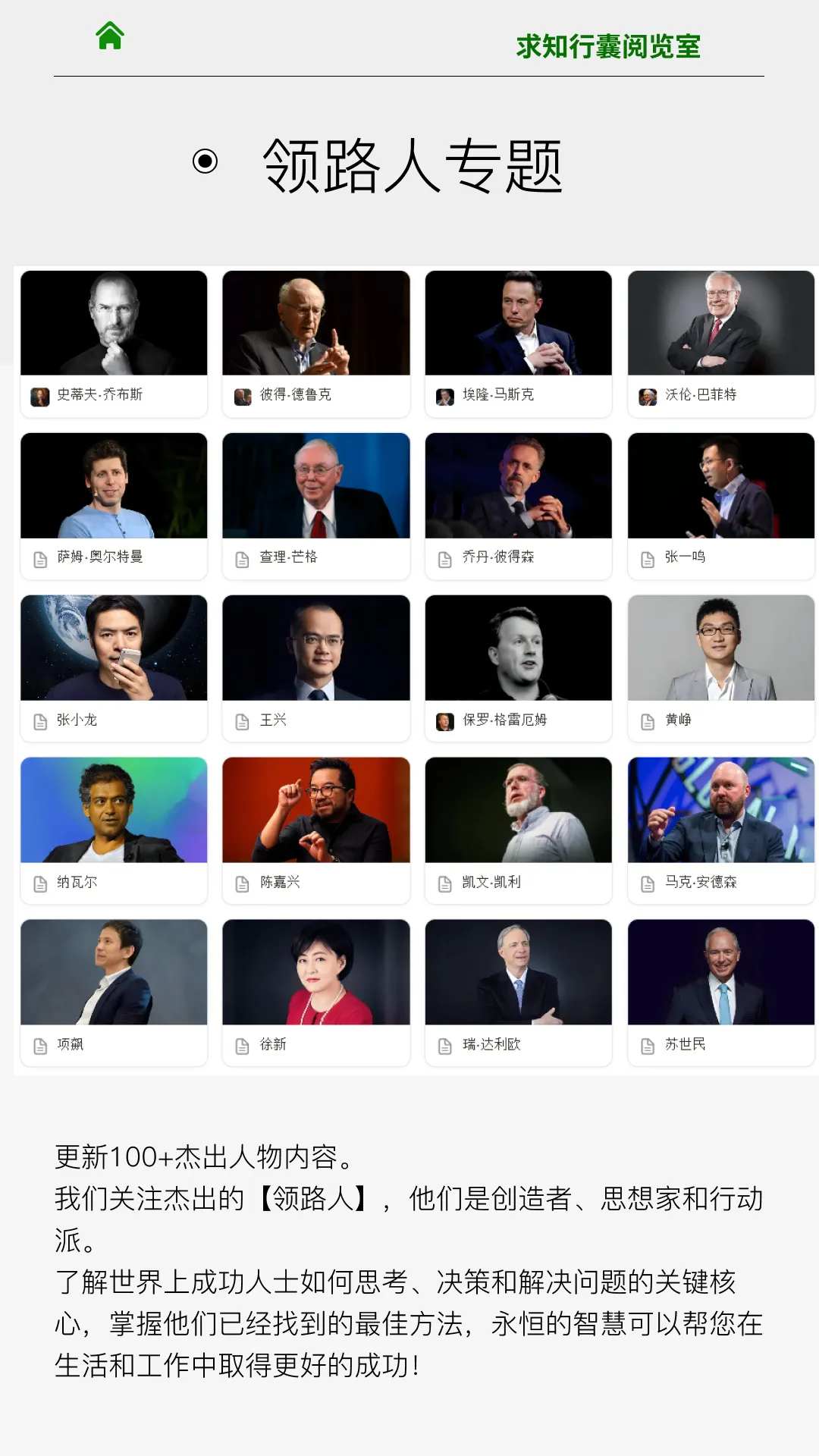The width and height of the screenshot is (819, 1456).
Task: Select the 张一鸣 card
Action: click(721, 505)
